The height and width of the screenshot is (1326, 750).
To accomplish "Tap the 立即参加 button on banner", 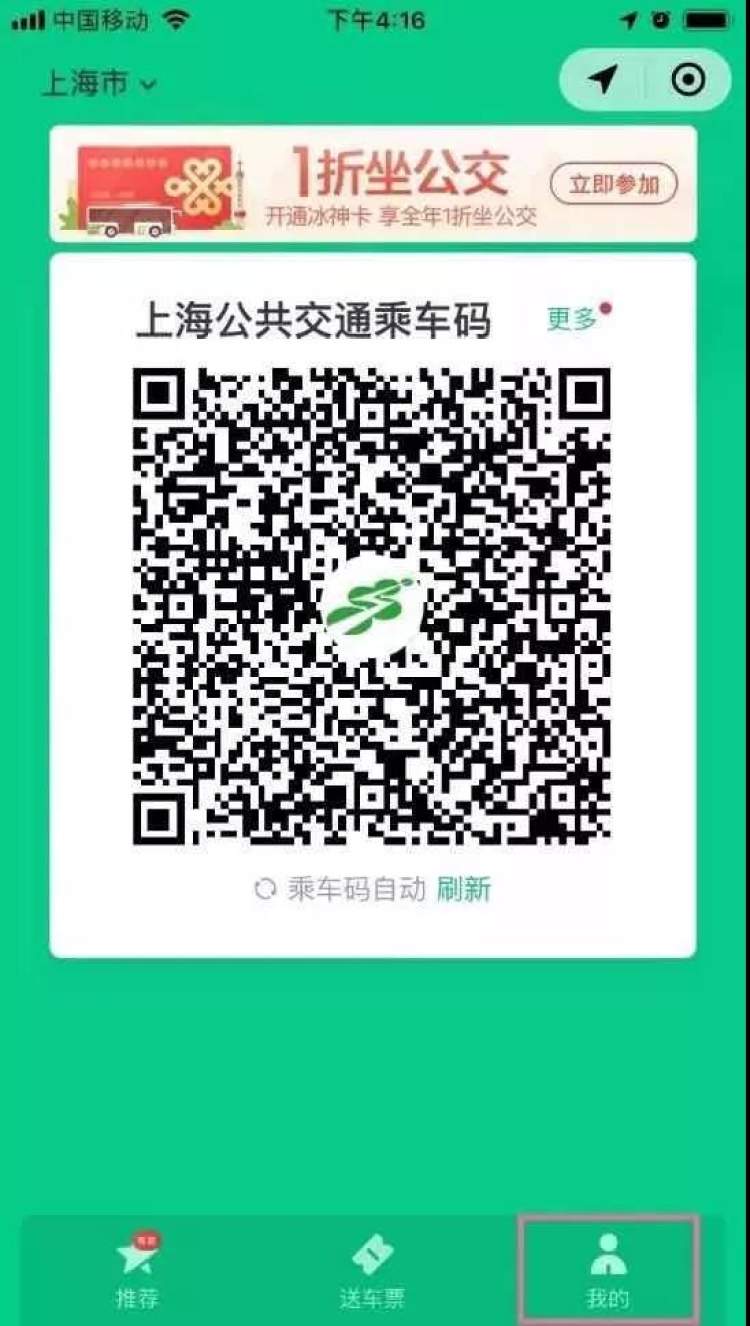I will click(x=614, y=185).
